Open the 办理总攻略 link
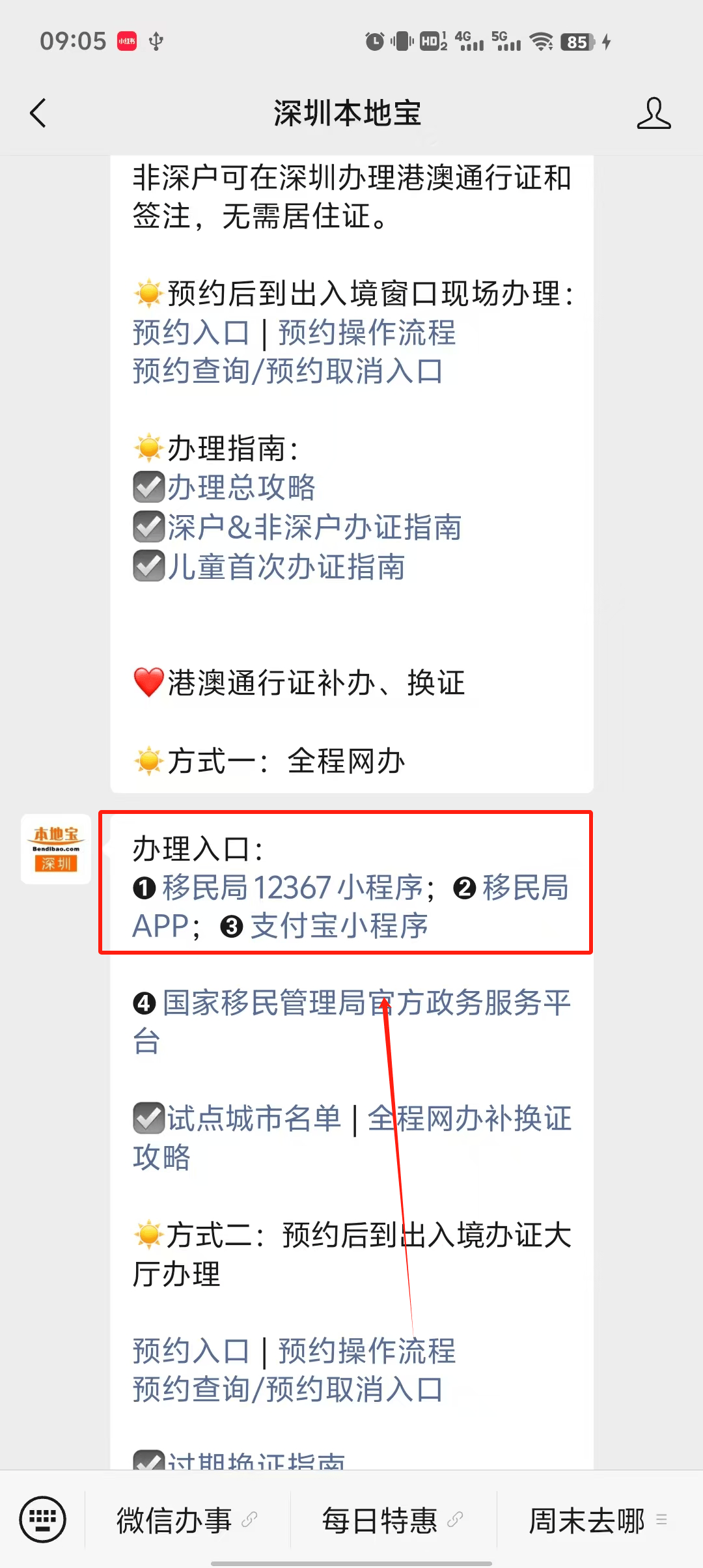Viewport: 703px width, 1568px height. click(x=241, y=488)
